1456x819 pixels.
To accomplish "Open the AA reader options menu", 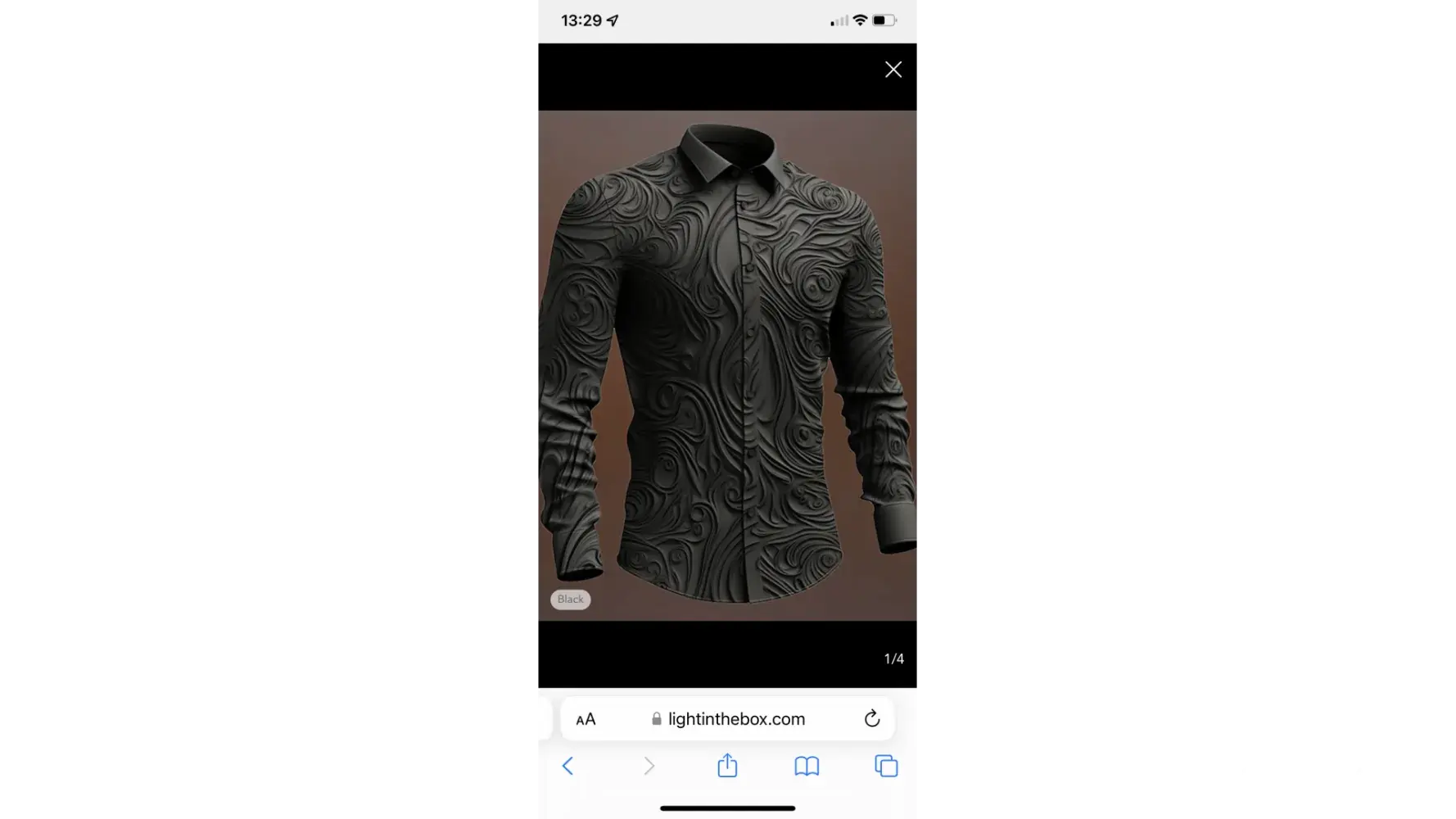I will tap(586, 719).
